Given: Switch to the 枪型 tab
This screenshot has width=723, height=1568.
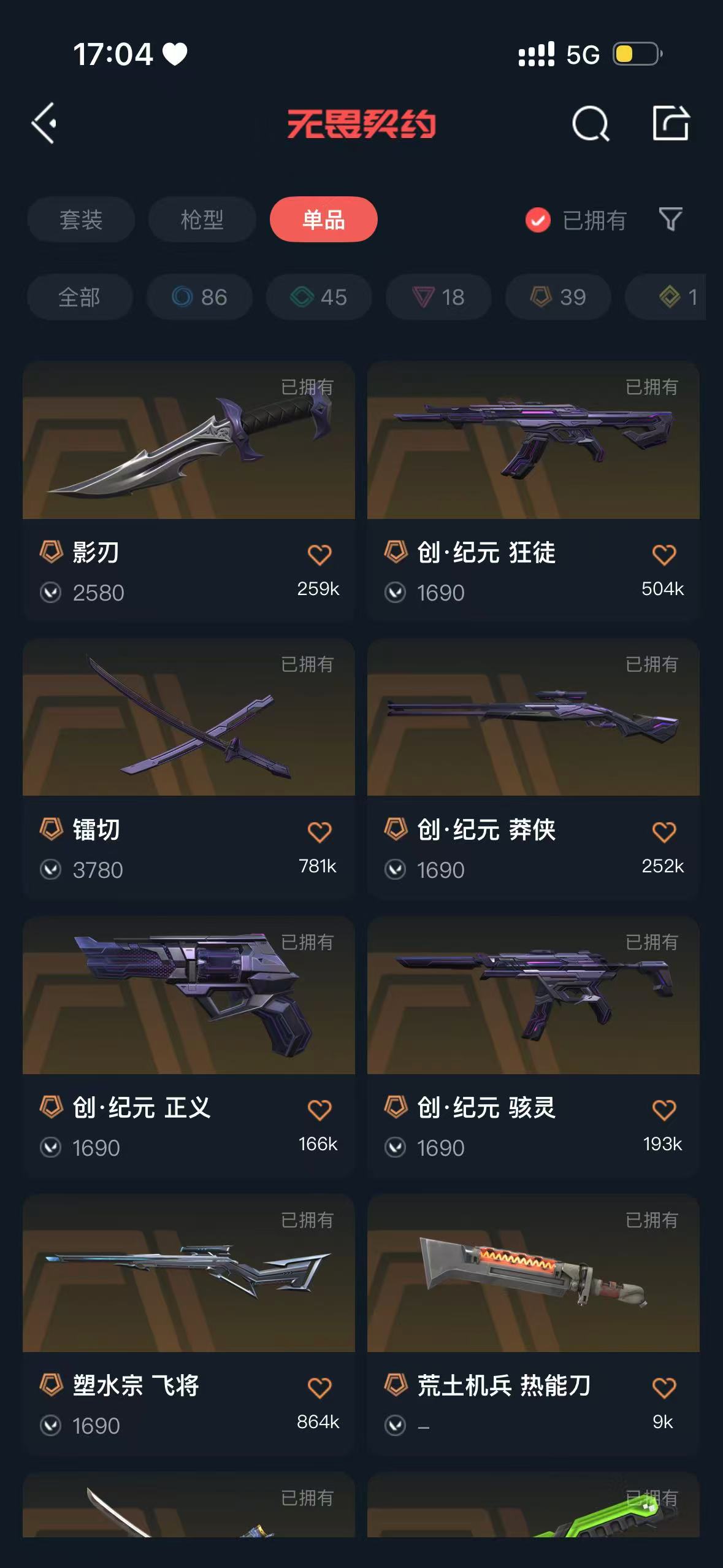Looking at the screenshot, I should click(202, 220).
